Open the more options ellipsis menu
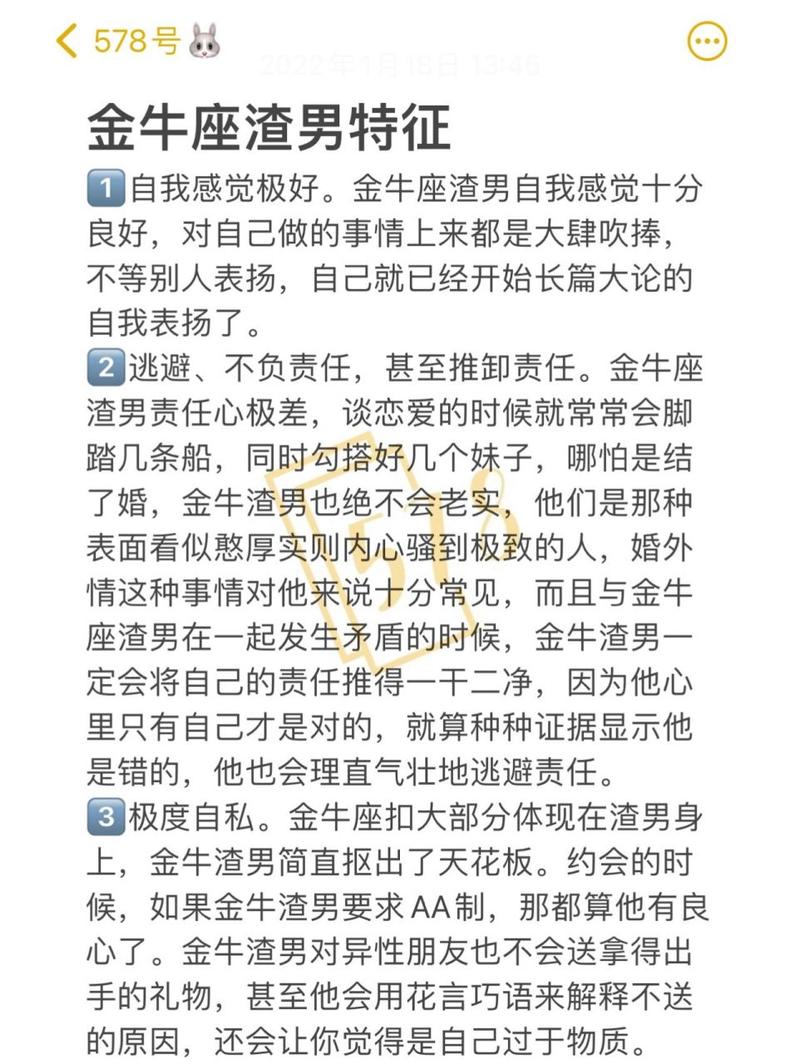The image size is (800, 1064). pos(708,42)
